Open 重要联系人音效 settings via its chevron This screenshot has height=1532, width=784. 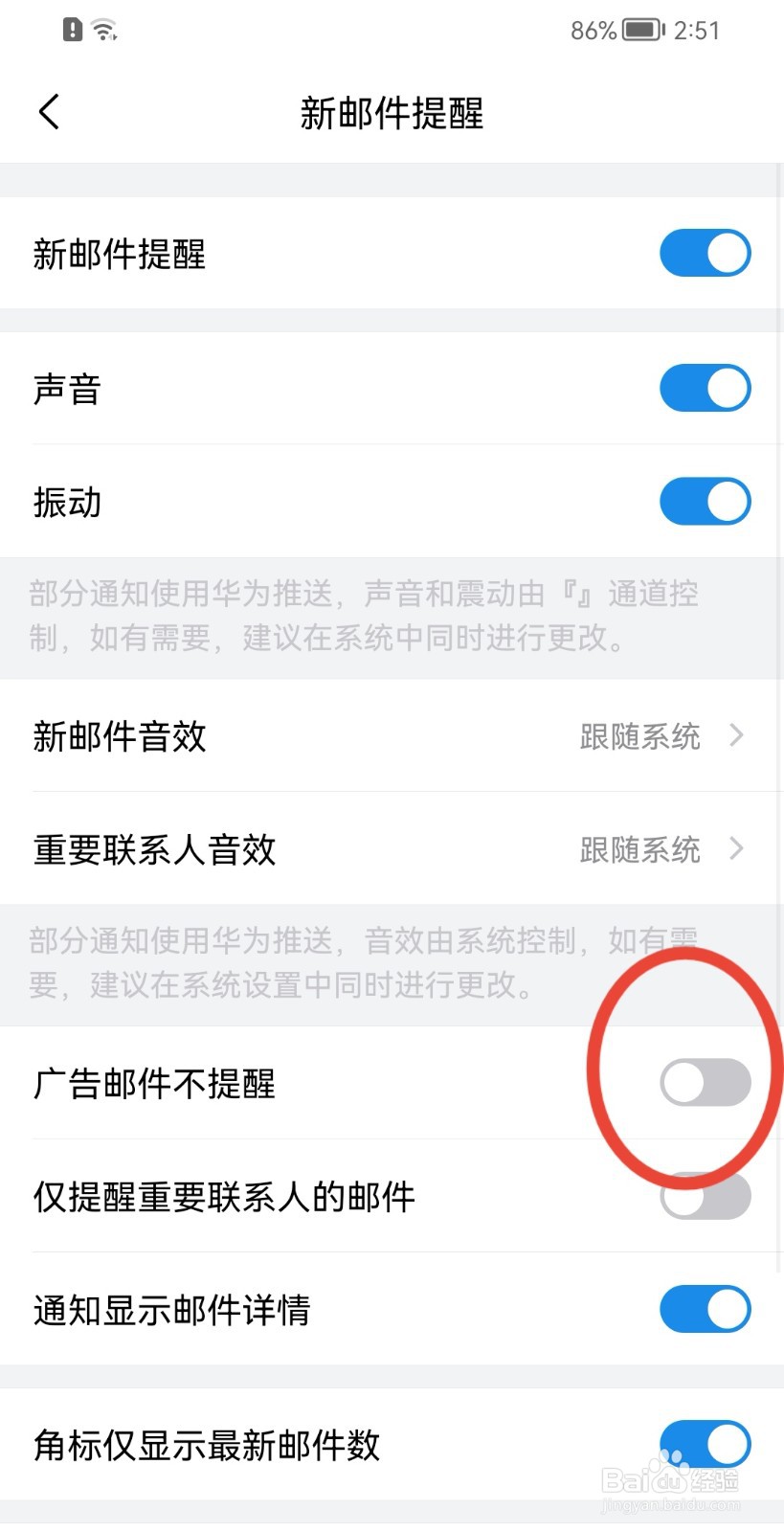735,849
